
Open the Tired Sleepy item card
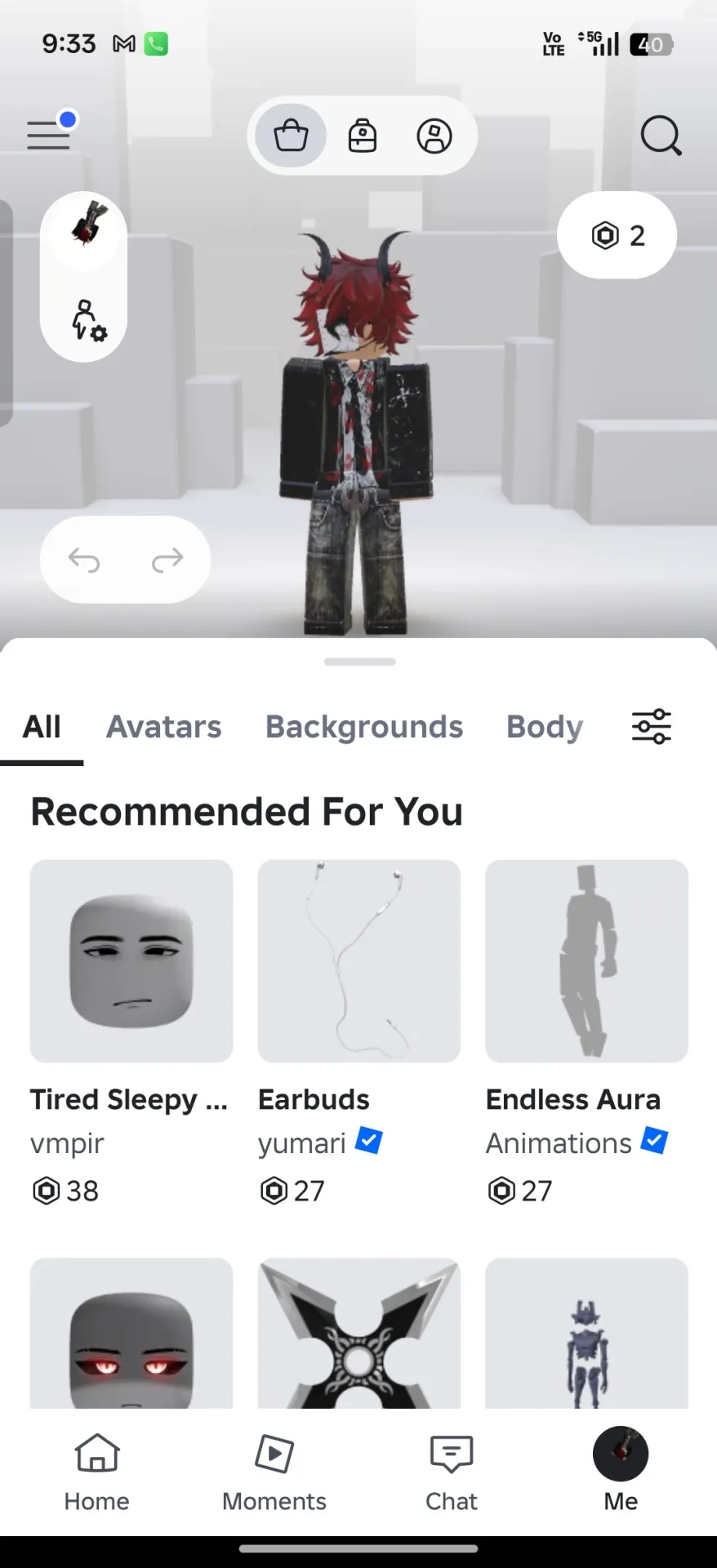pos(131,1033)
